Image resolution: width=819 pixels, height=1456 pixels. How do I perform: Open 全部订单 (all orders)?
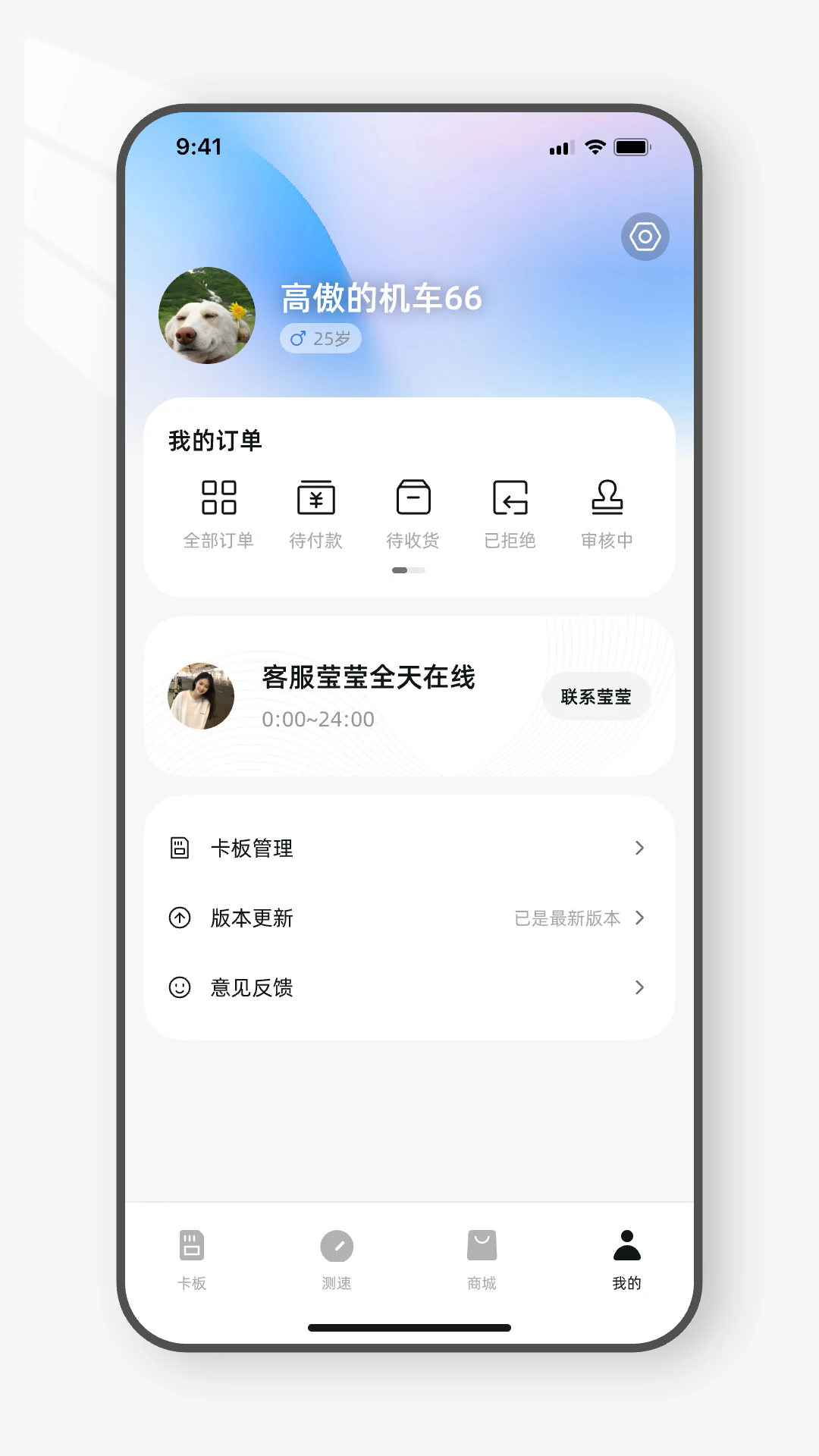pyautogui.click(x=218, y=513)
